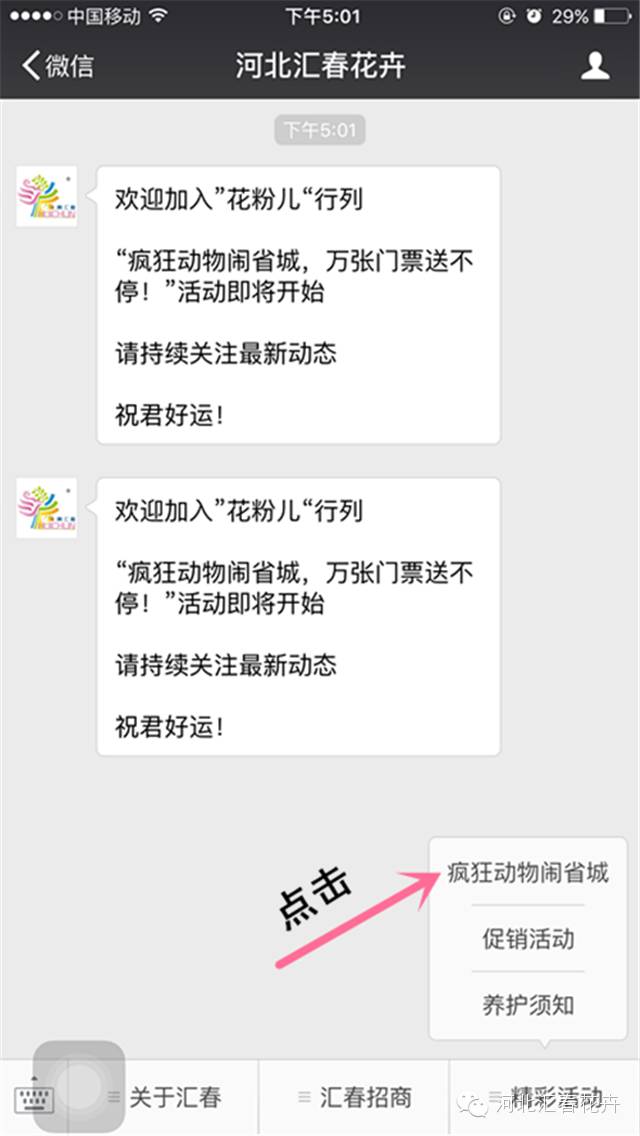
Task: Open the account profile icon
Action: click(595, 66)
